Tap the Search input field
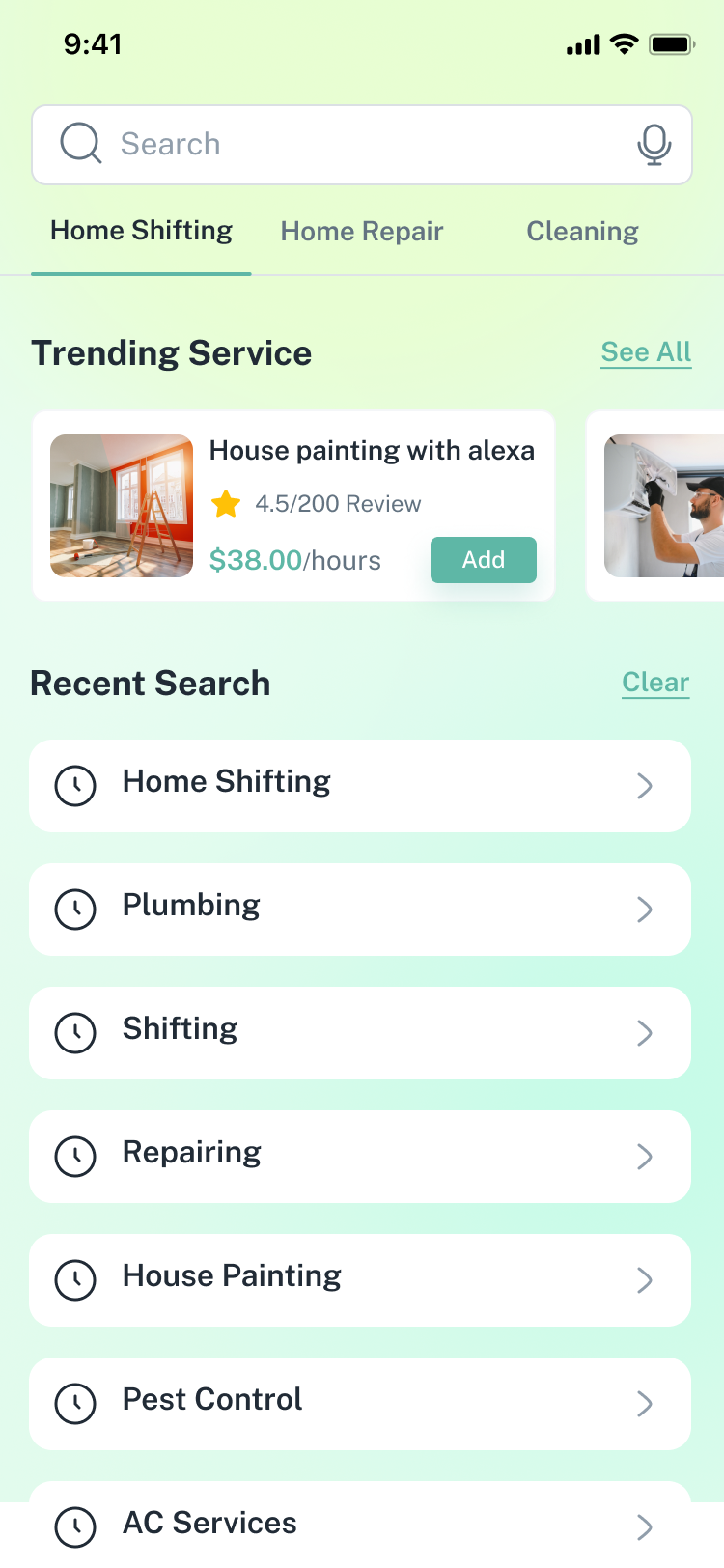This screenshot has height=1568, width=724. point(348,145)
